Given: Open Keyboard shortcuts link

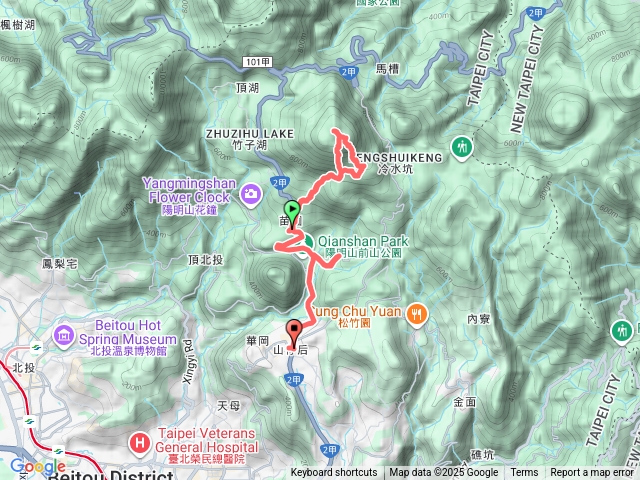Looking at the screenshot, I should pyautogui.click(x=334, y=473).
